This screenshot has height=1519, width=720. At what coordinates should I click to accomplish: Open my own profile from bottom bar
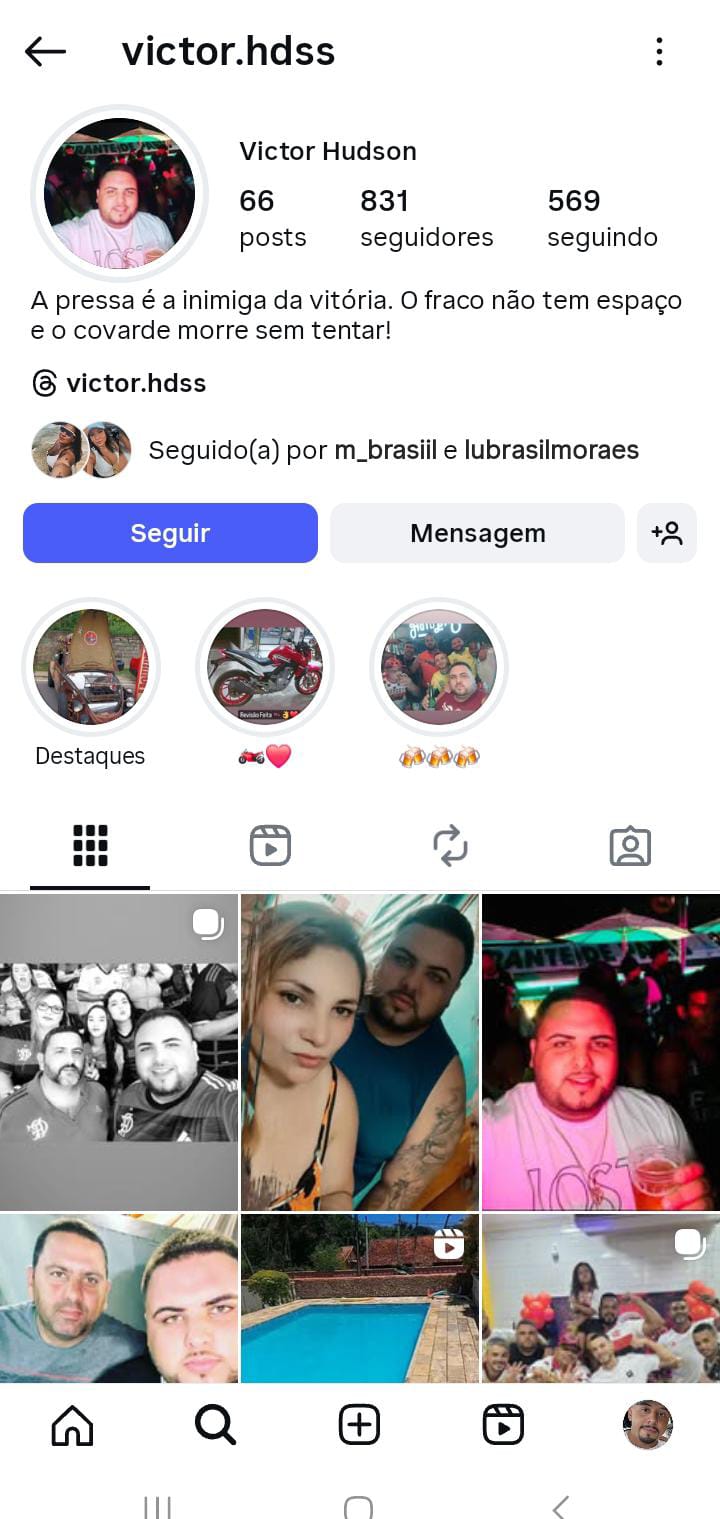click(x=647, y=1425)
